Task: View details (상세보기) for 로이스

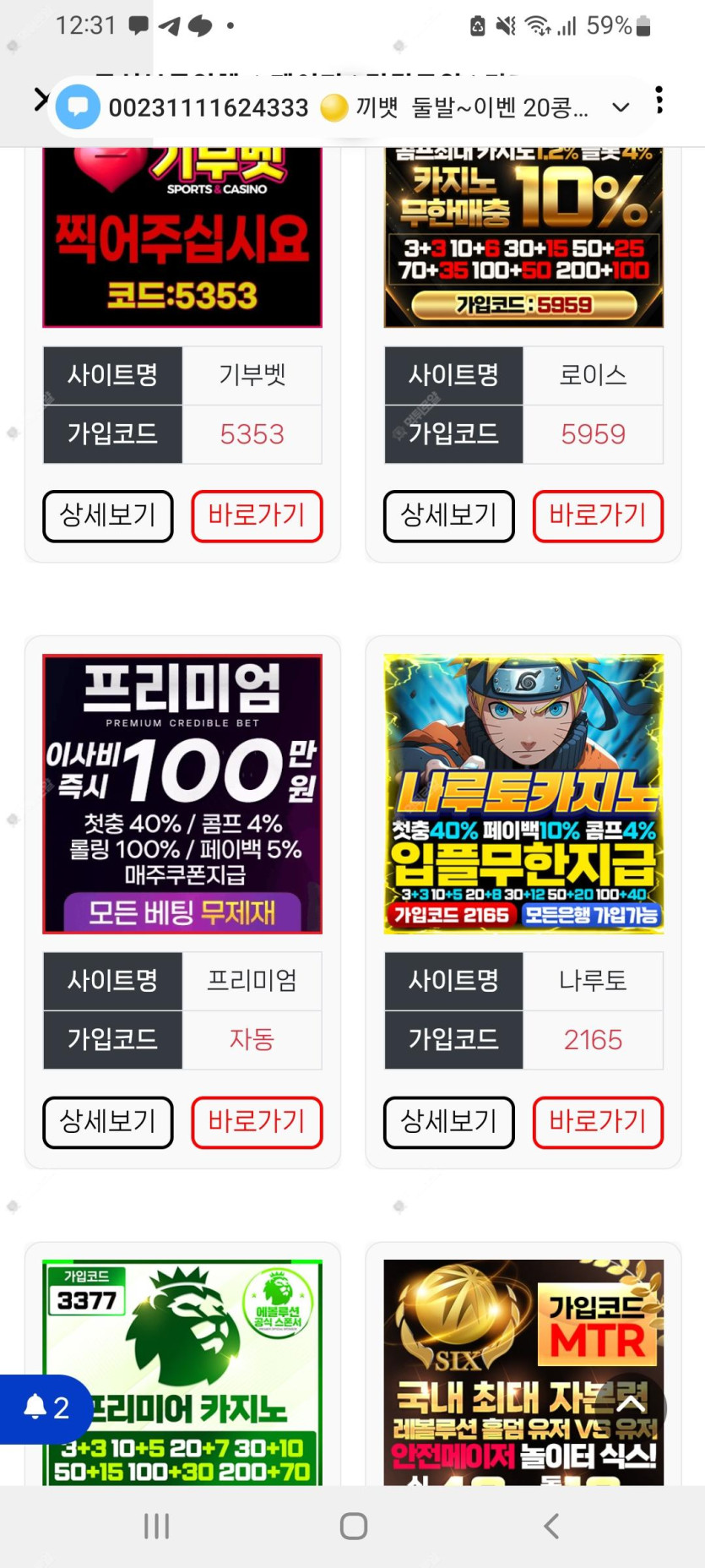Action: pos(449,515)
